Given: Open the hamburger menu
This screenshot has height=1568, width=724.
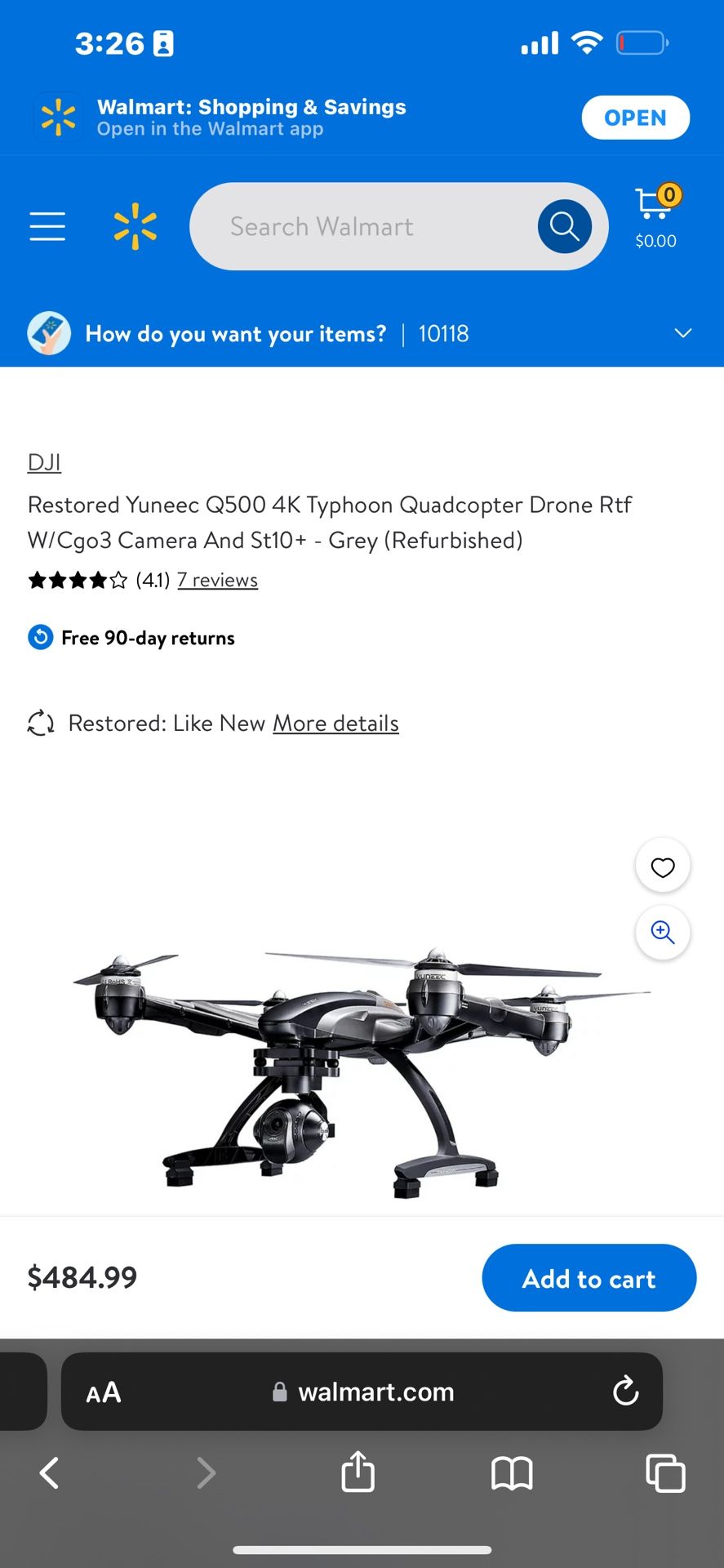Looking at the screenshot, I should click(x=47, y=226).
